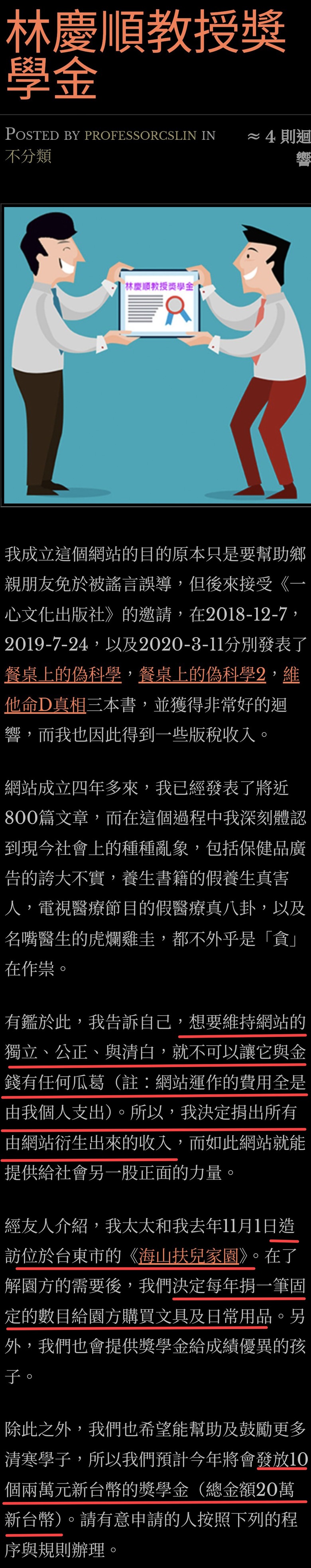Open the 不分類 category link
The width and height of the screenshot is (311, 1568).
pyautogui.click(x=28, y=157)
